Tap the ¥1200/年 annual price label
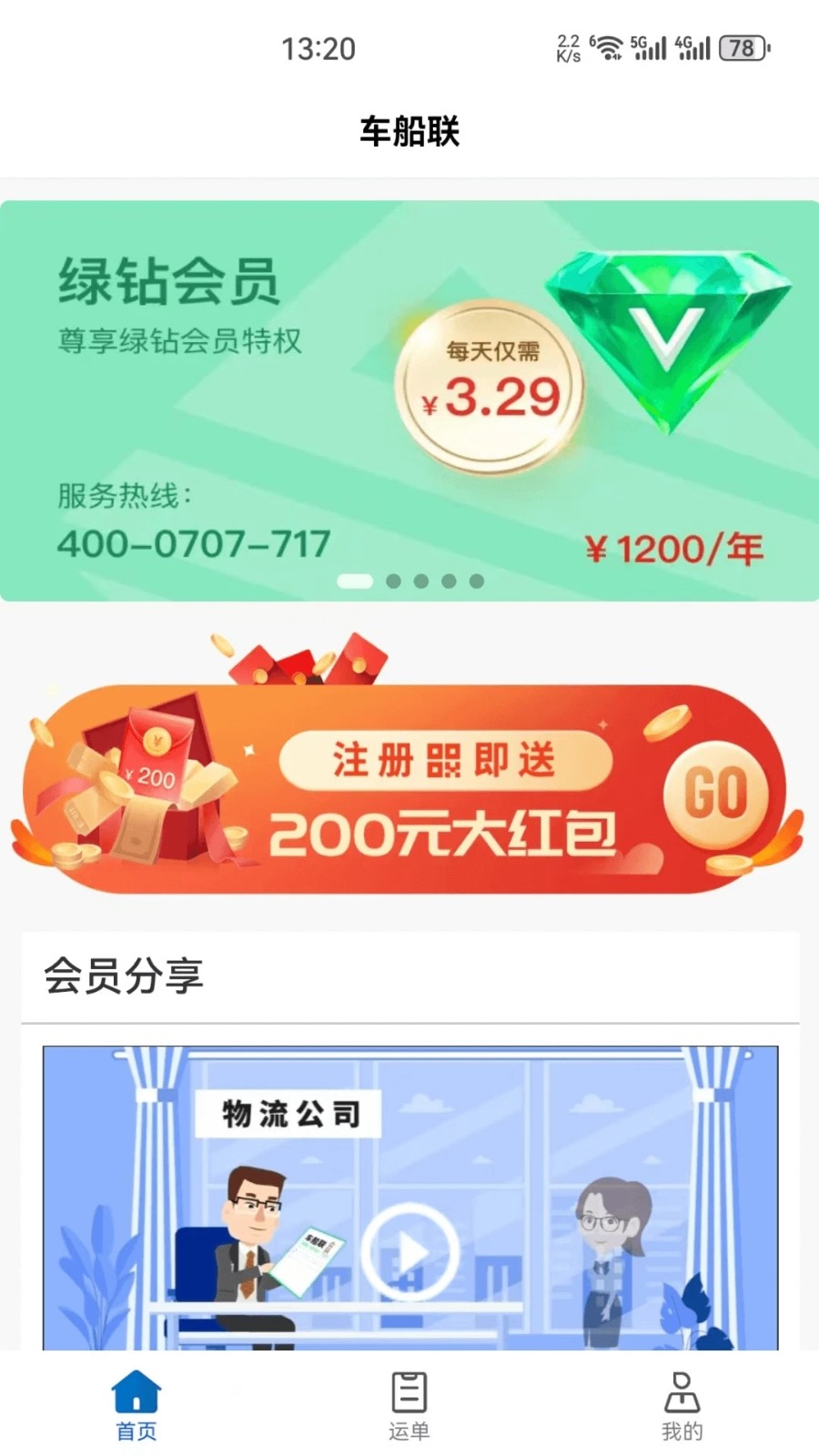 pos(678,546)
